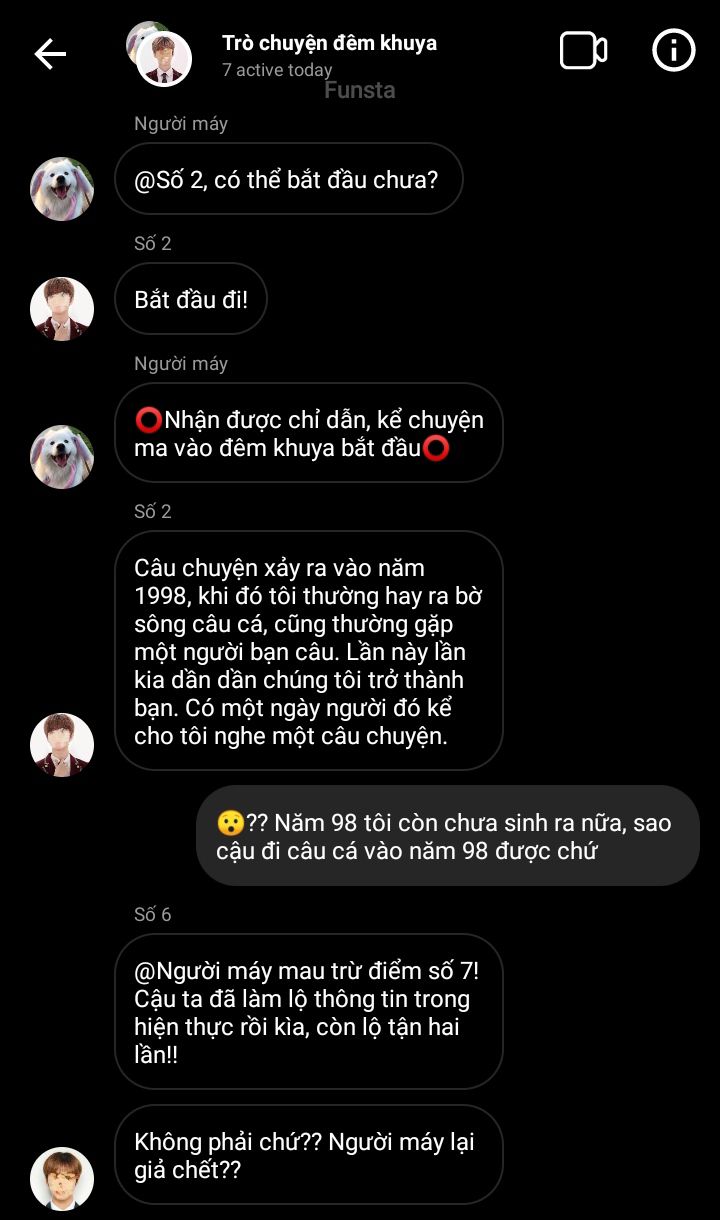
Task: Go back from the group chat
Action: pos(50,54)
